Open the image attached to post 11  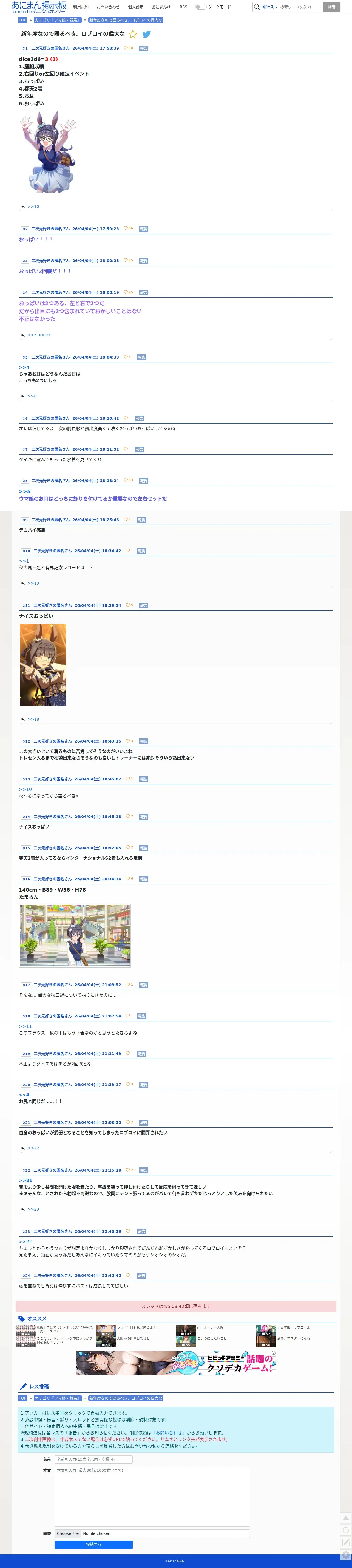click(43, 665)
